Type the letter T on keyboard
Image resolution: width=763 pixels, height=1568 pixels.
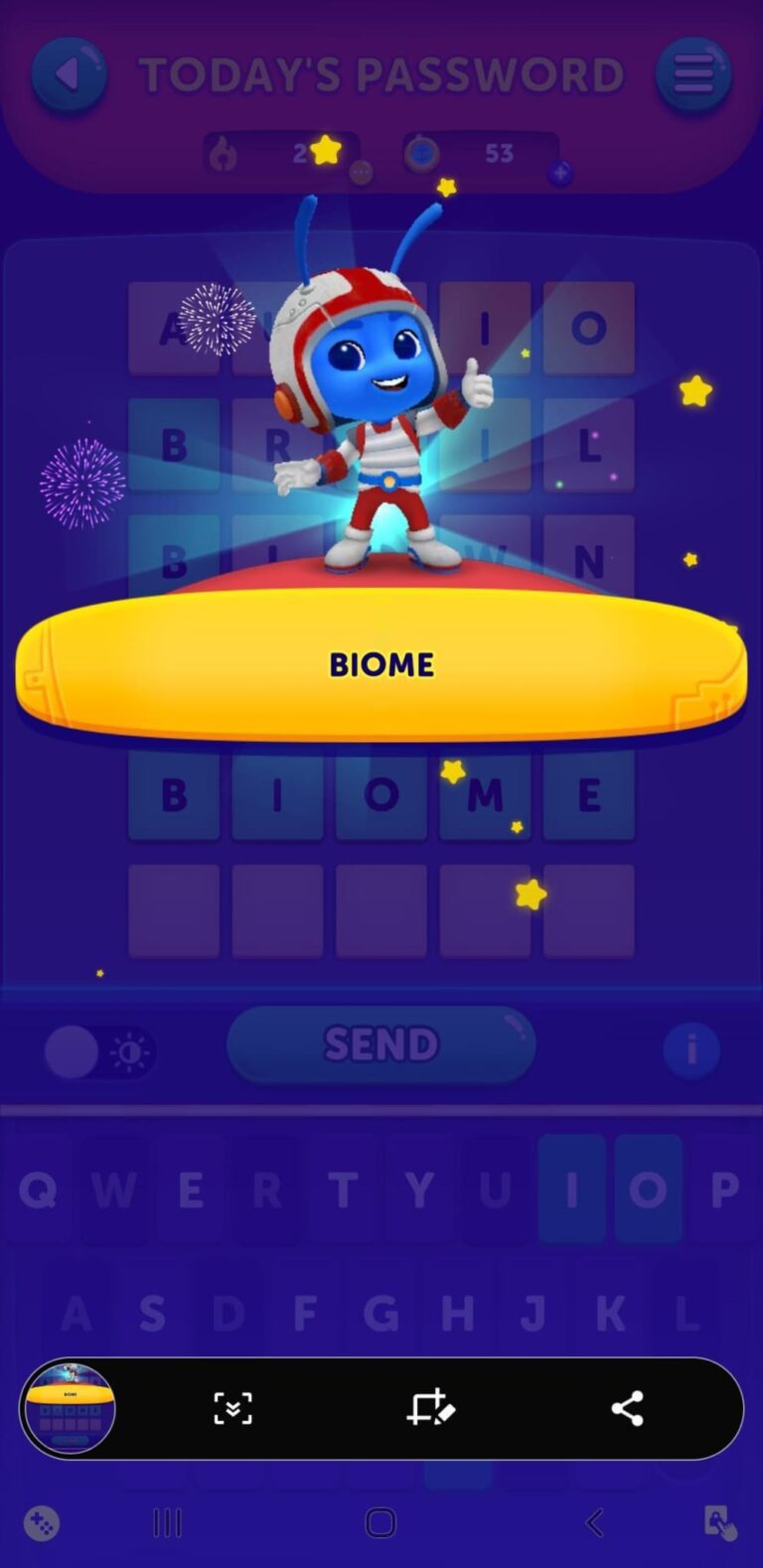(343, 1189)
